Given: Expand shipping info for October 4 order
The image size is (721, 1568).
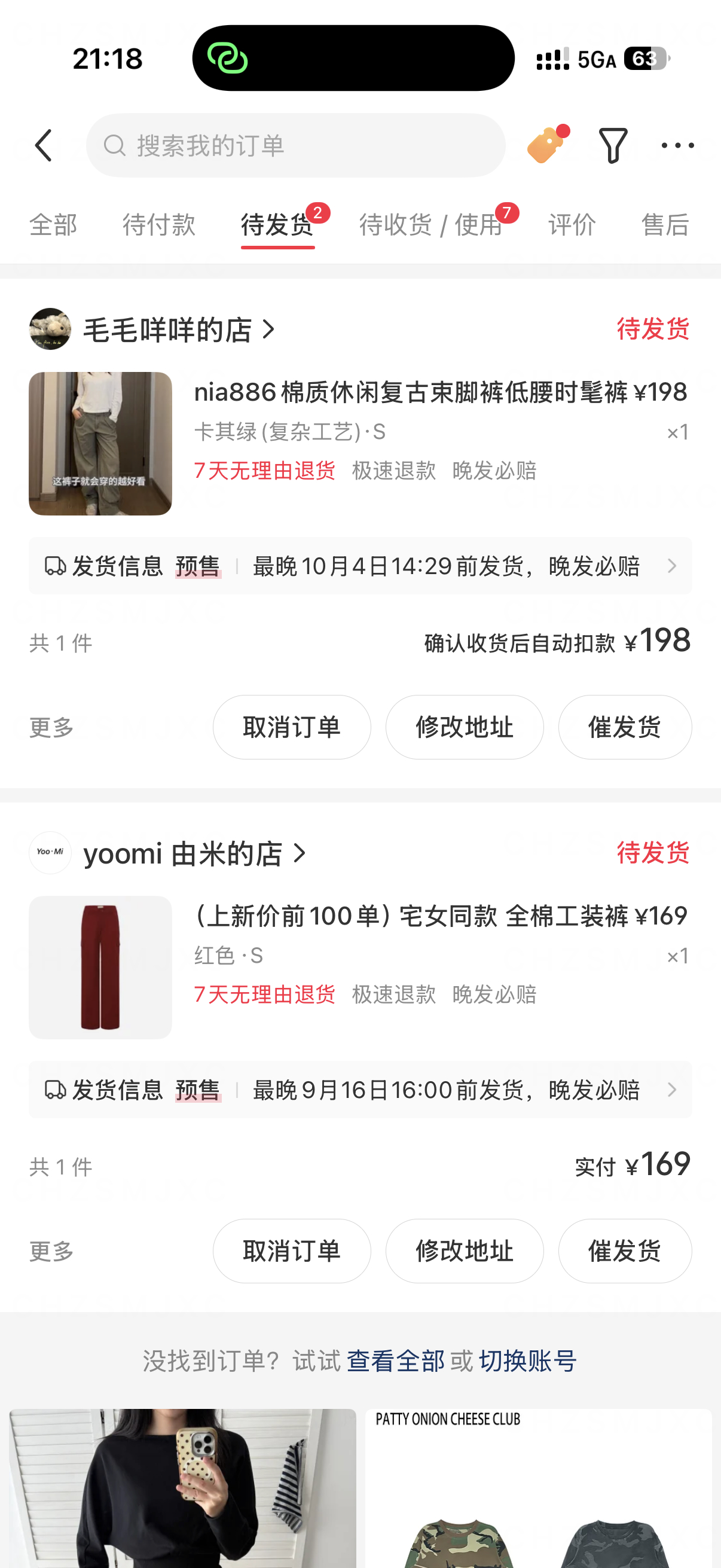Looking at the screenshot, I should click(x=360, y=566).
